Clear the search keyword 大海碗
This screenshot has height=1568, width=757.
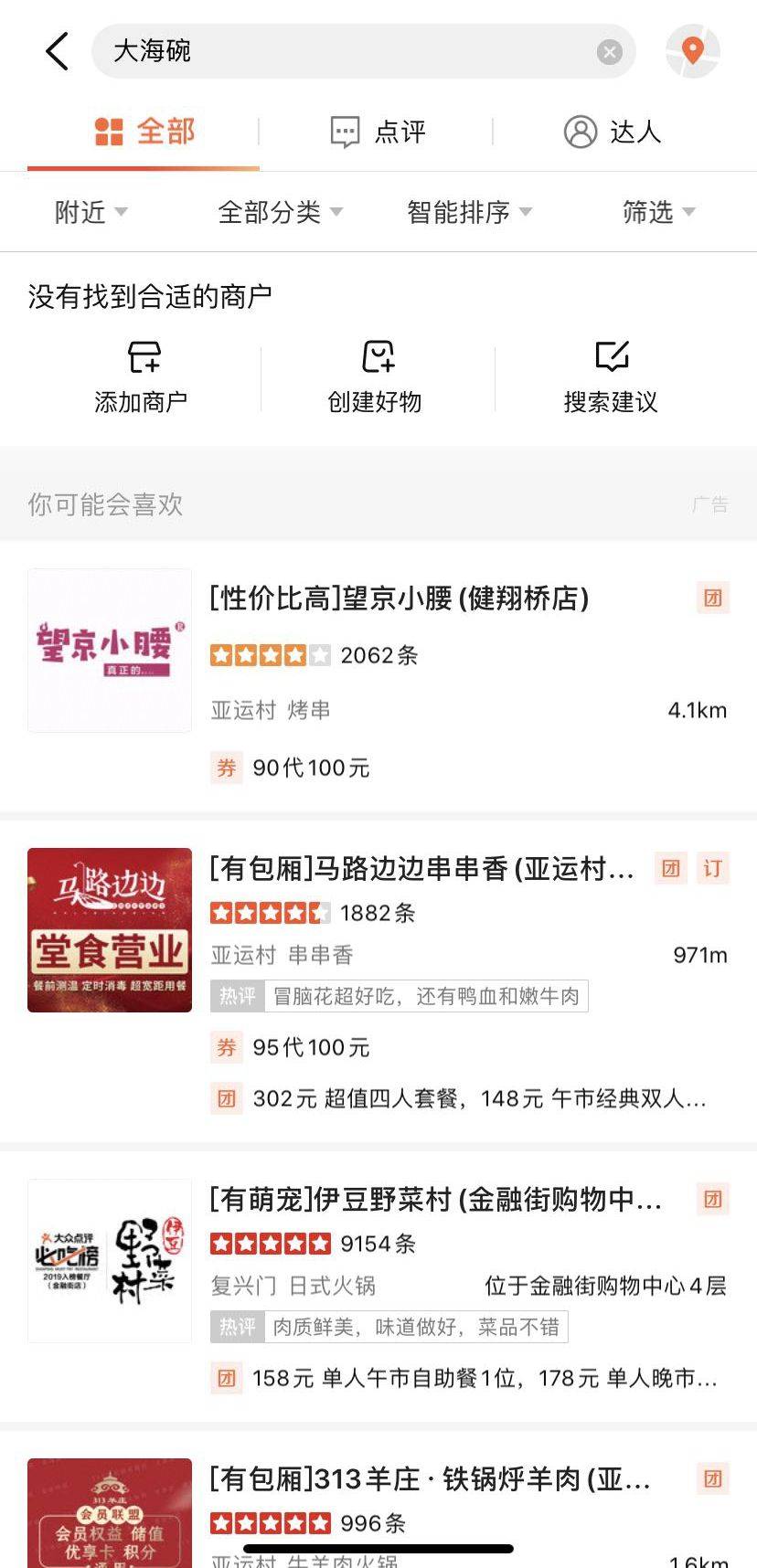[609, 51]
